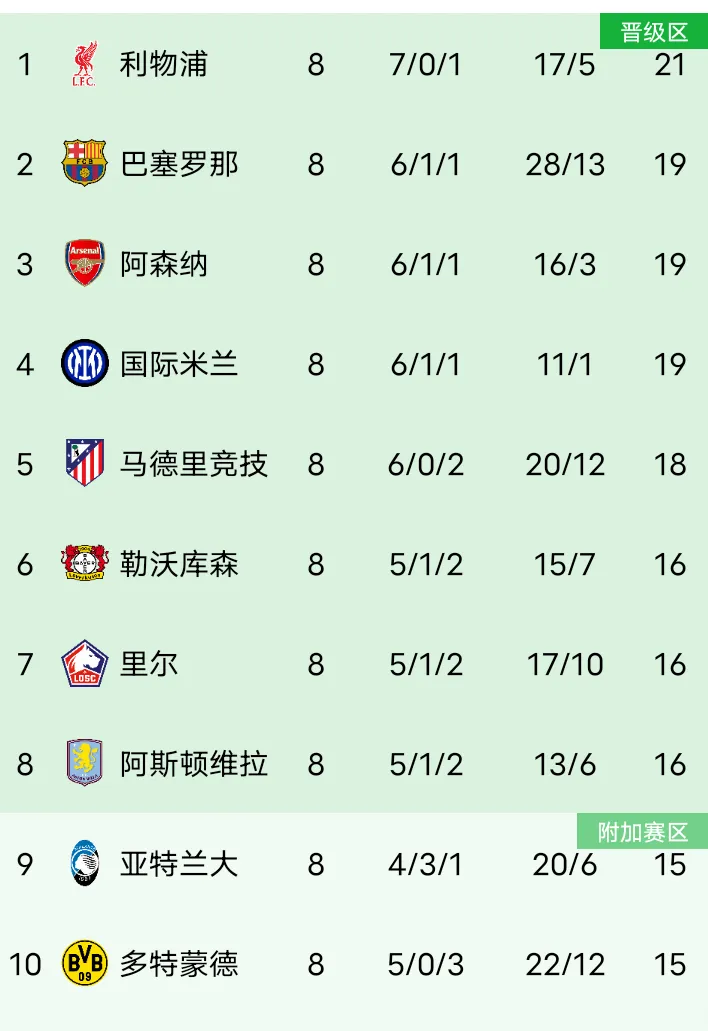This screenshot has height=1031, width=708.
Task: Open the 利物浦 team row
Action: (x=163, y=64)
